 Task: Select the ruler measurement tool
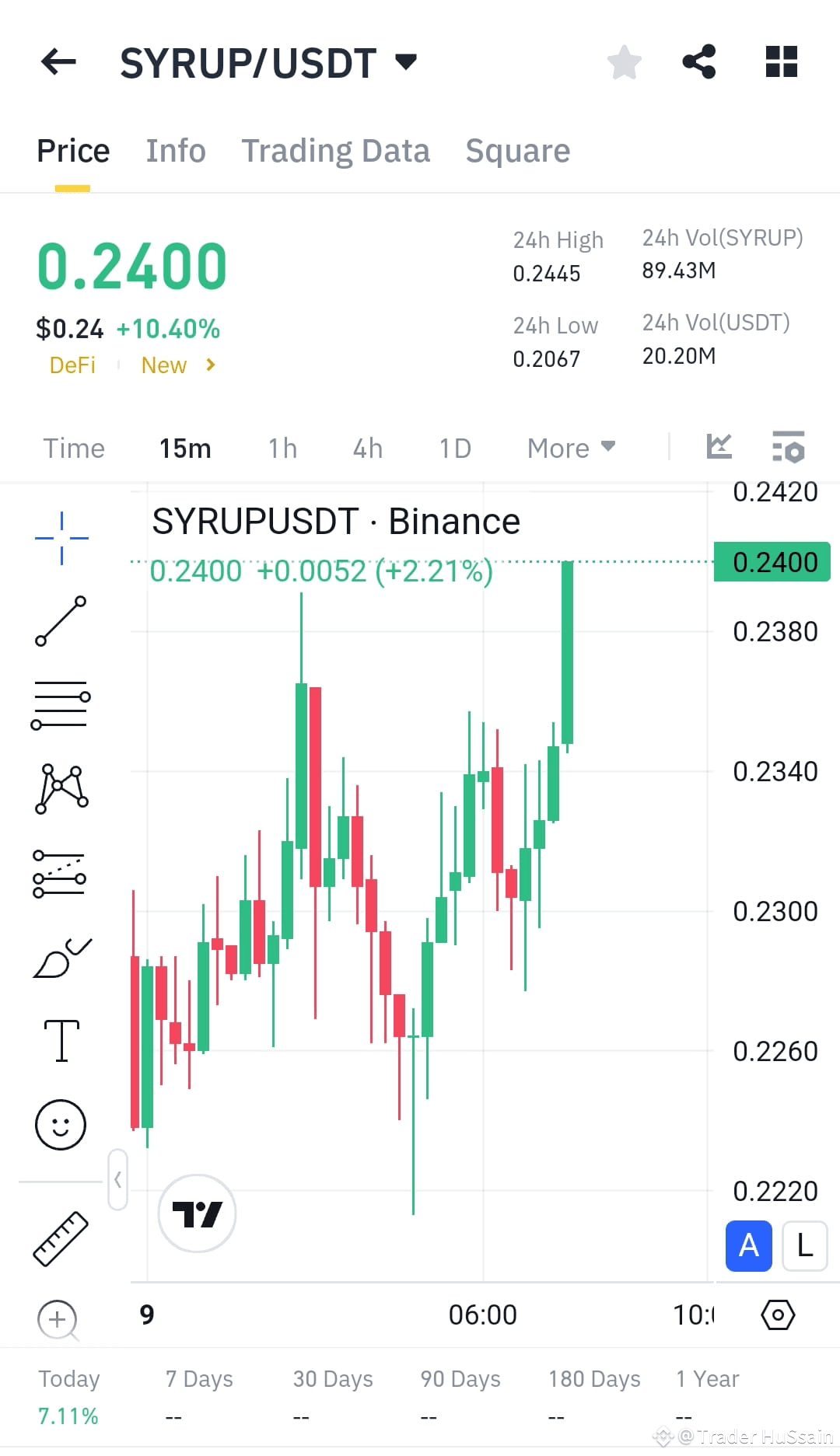61,1238
